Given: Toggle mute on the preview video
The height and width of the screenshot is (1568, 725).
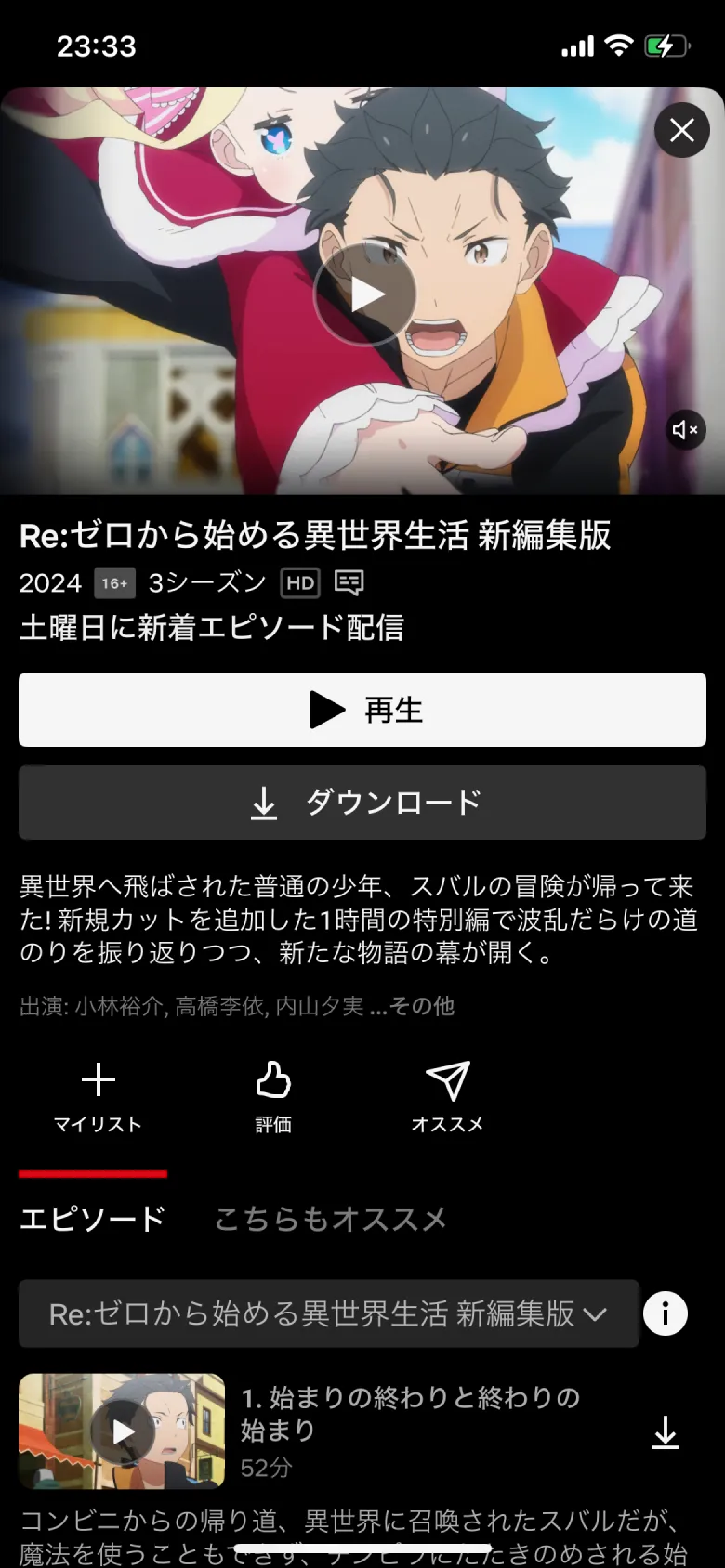Looking at the screenshot, I should coord(686,429).
